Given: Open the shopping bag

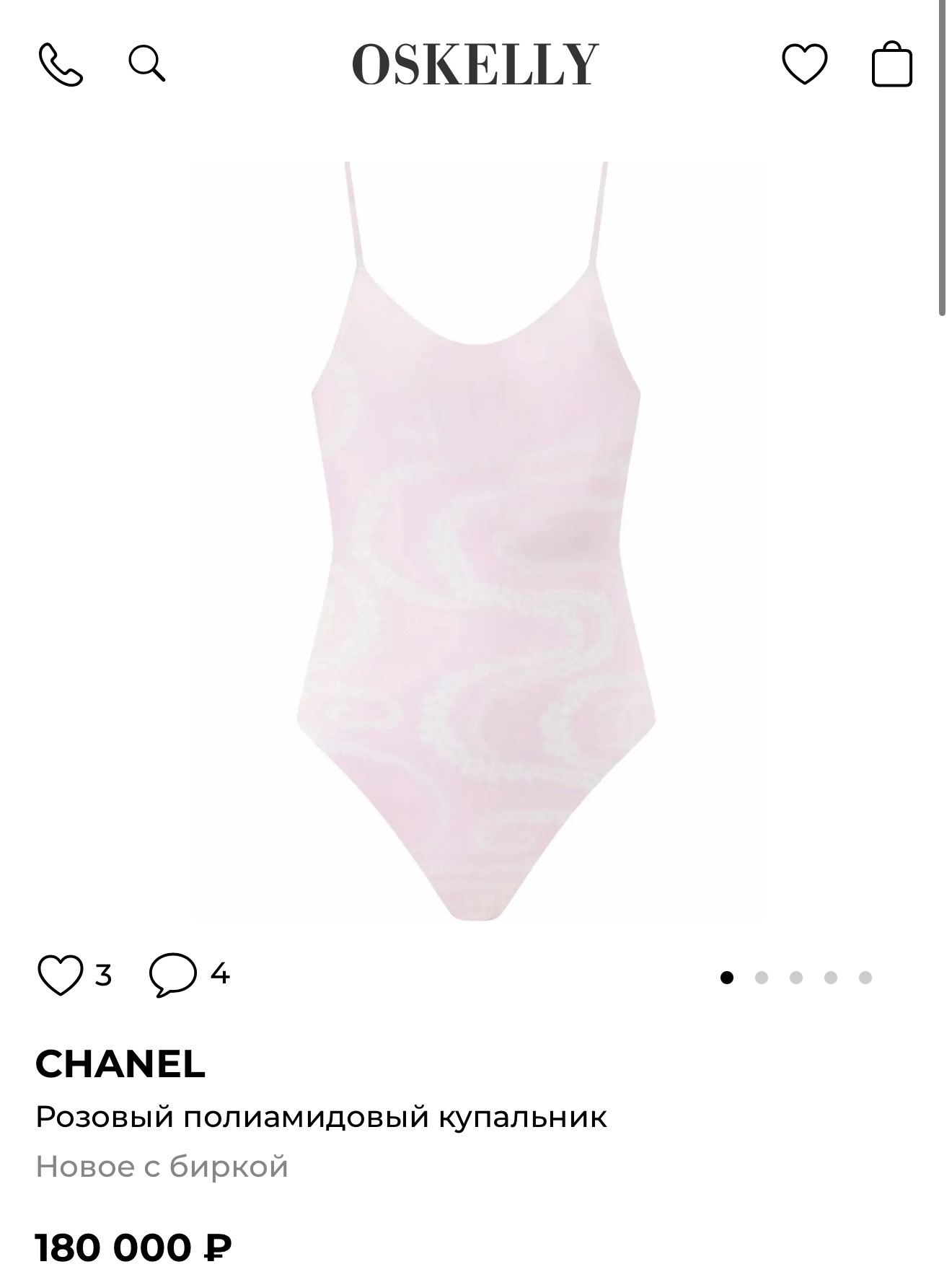Looking at the screenshot, I should pyautogui.click(x=891, y=65).
